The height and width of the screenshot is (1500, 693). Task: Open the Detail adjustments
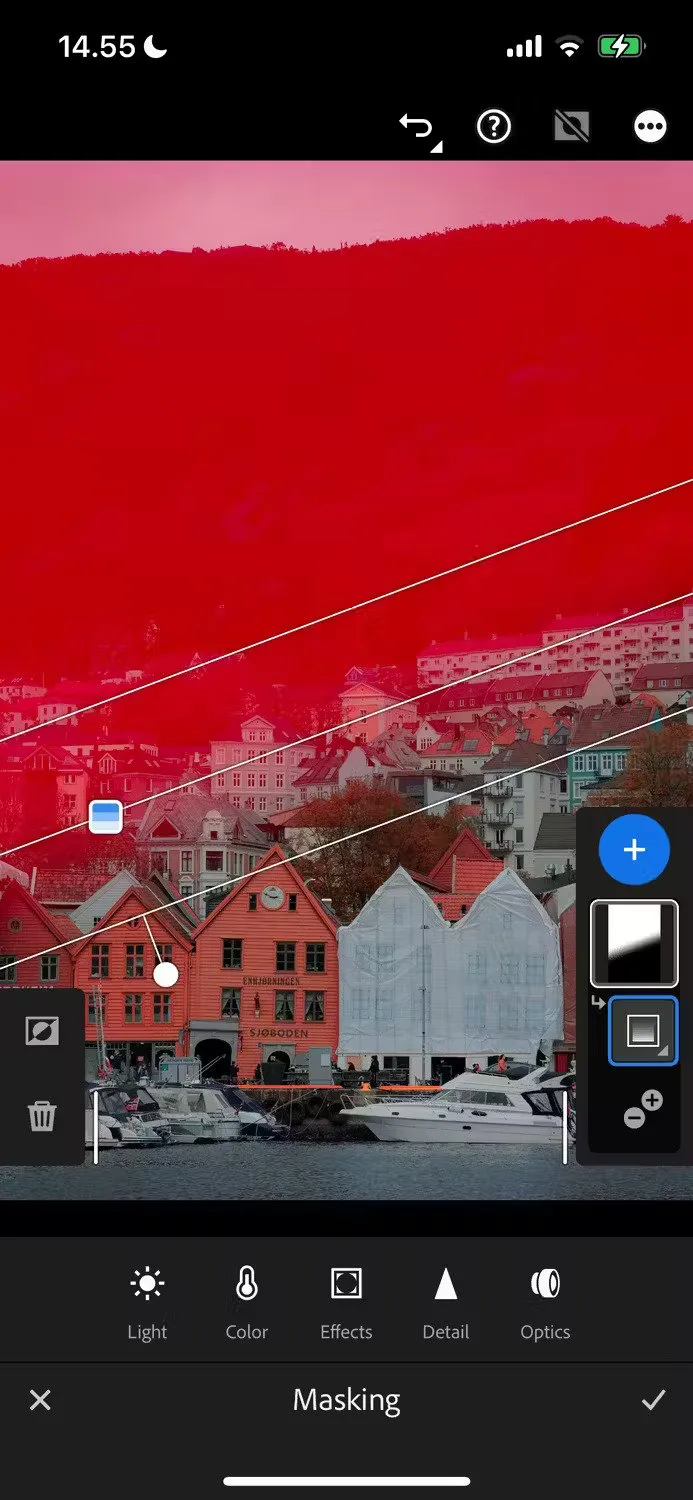coord(446,1302)
